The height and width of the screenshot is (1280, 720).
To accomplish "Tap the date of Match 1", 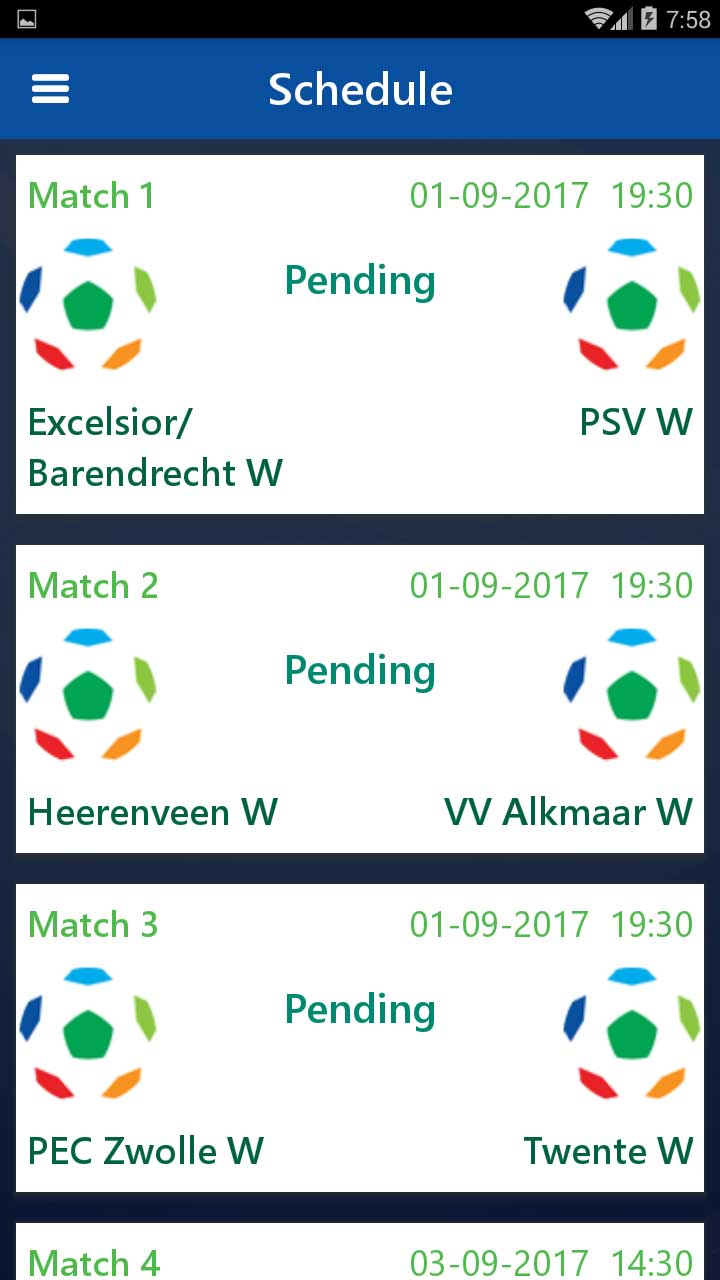I will (x=500, y=196).
